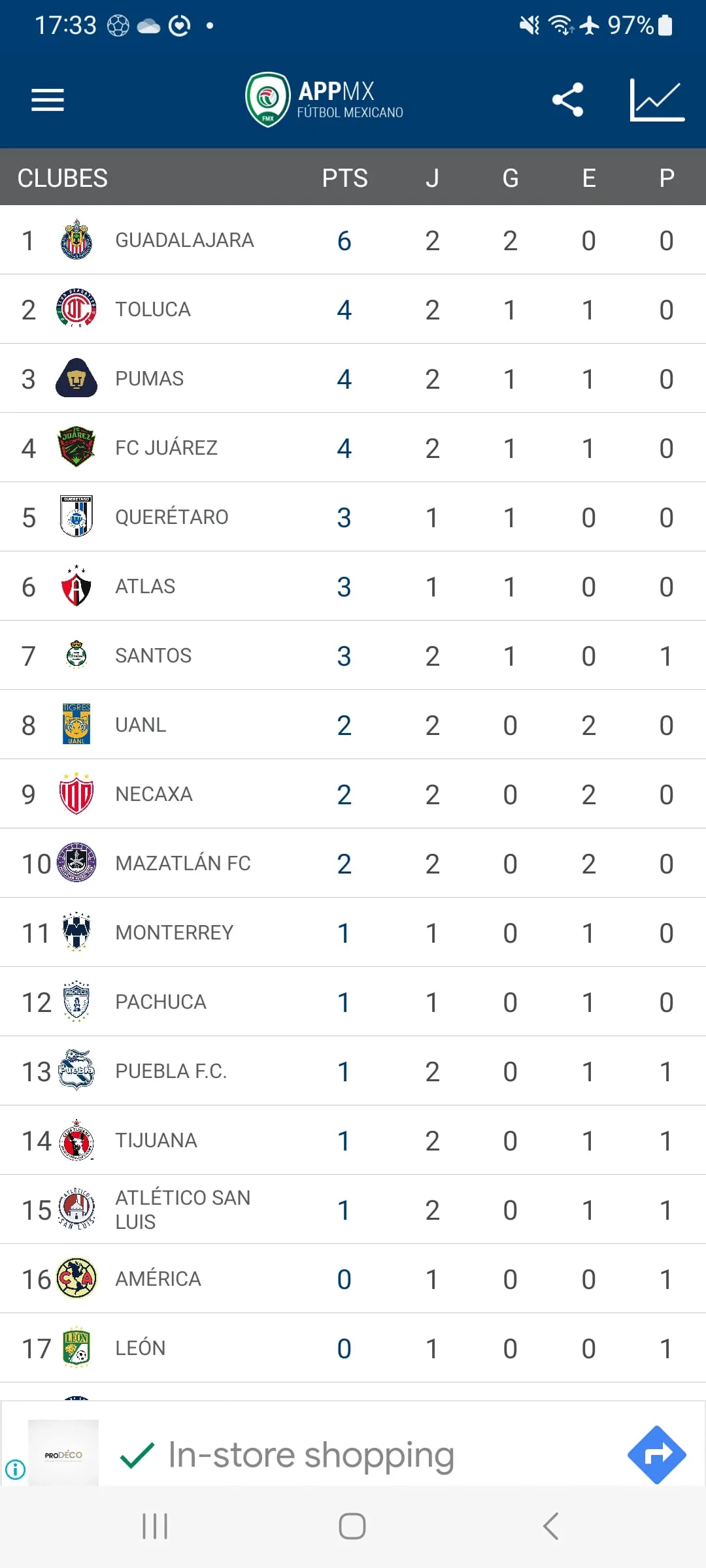This screenshot has height=1568, width=706.
Task: Tap the Pumas club crest
Action: [x=77, y=378]
